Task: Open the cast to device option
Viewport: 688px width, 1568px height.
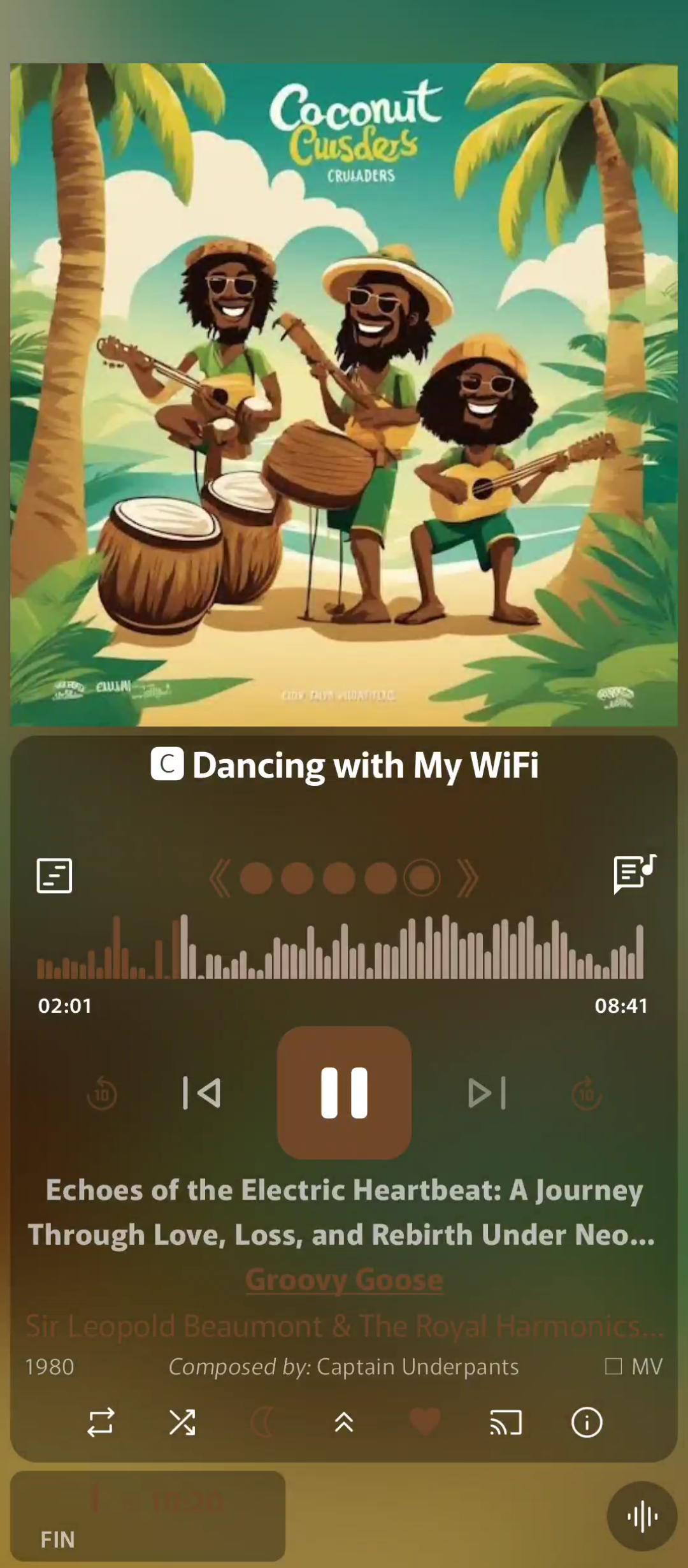Action: point(506,1422)
